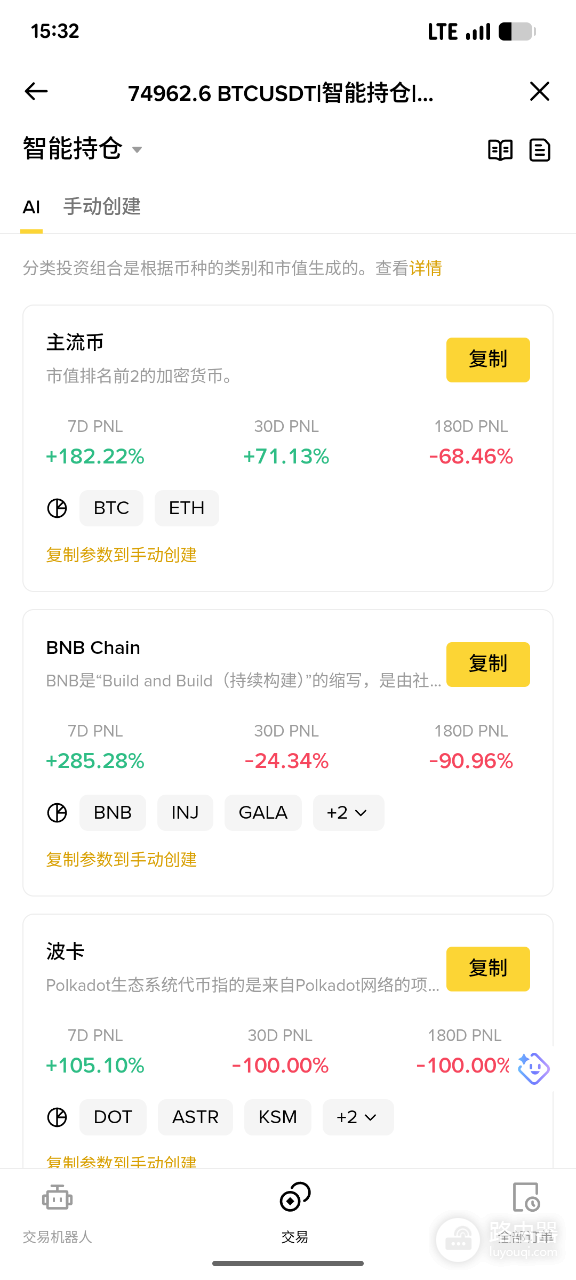Open the 详情 link
576x1280 pixels.
(x=426, y=268)
